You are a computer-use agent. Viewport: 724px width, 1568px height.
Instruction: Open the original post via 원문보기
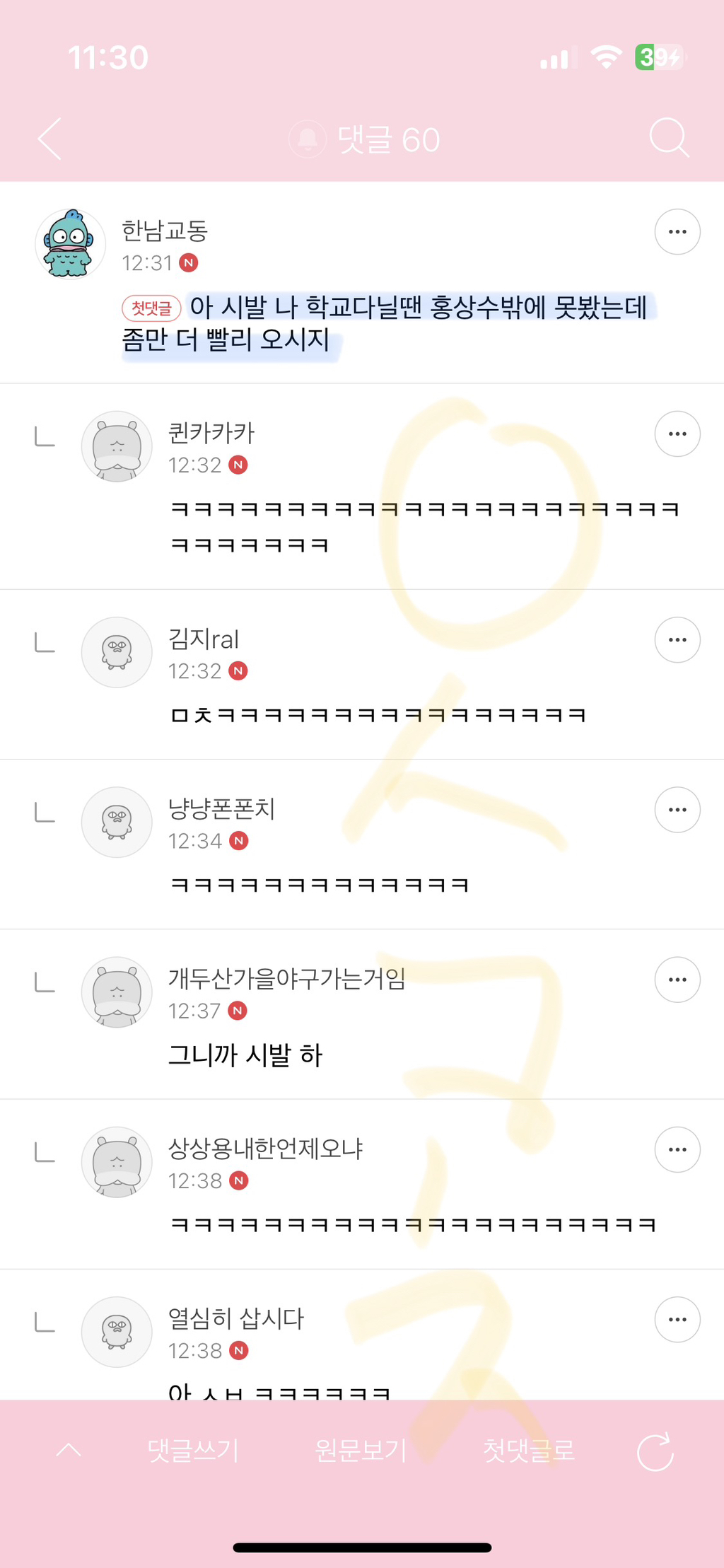361,1450
